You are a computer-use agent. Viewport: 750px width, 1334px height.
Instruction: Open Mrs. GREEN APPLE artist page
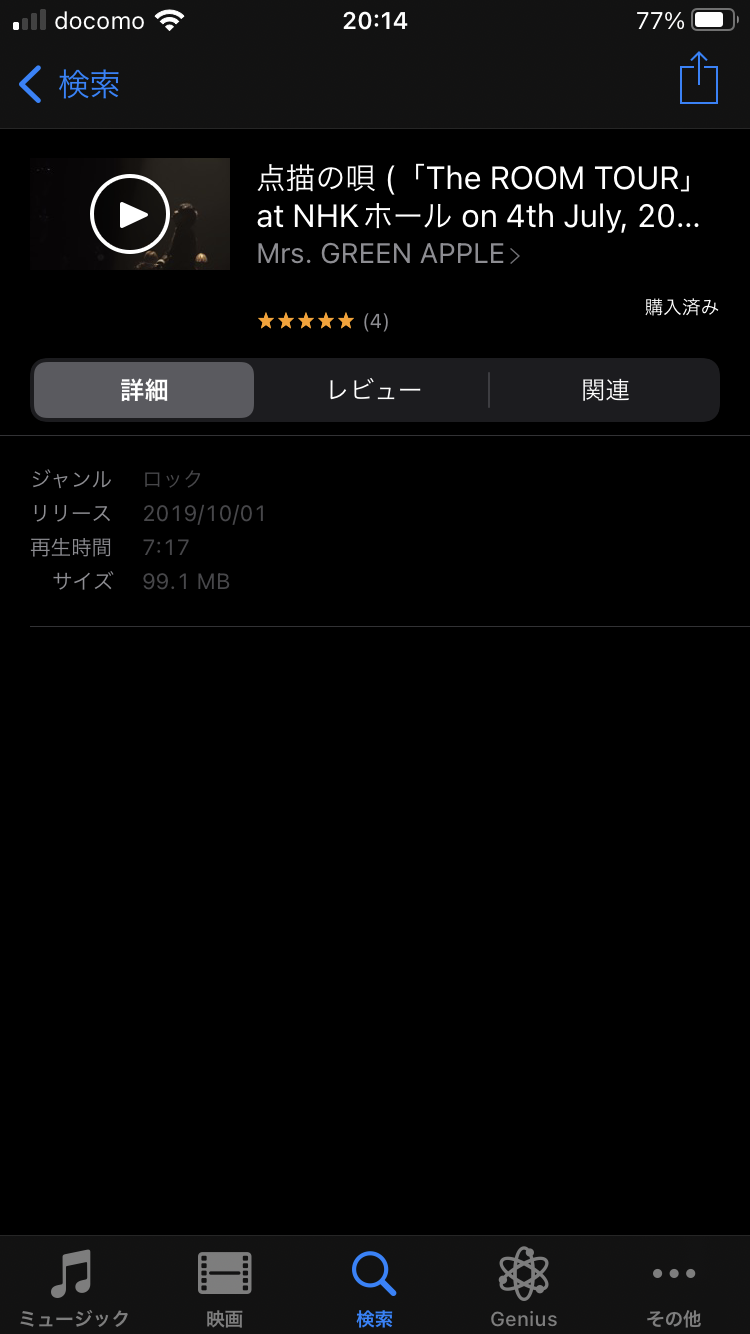(388, 254)
